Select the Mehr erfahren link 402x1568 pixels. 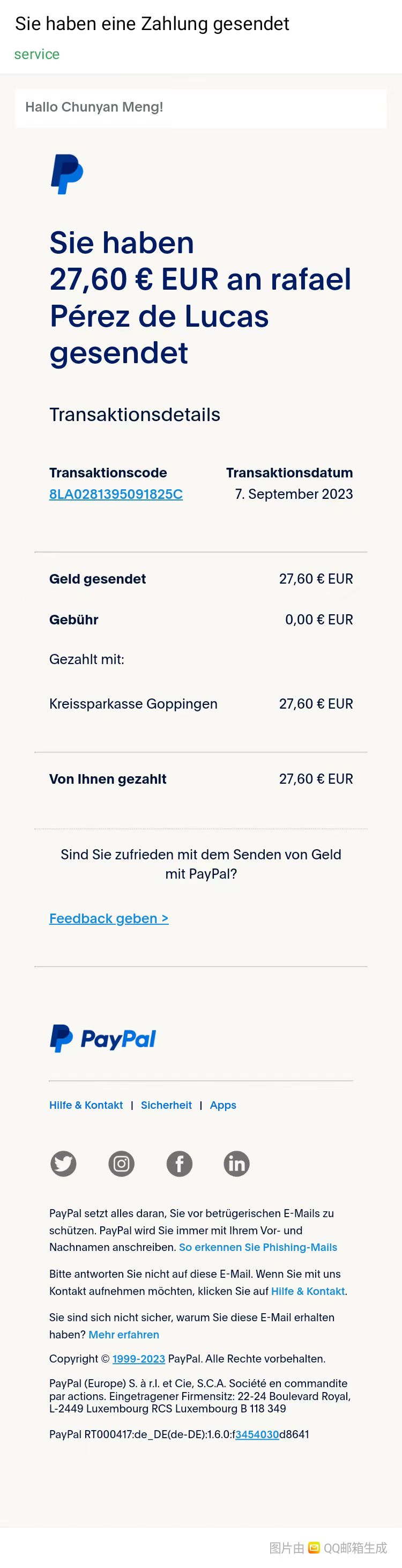point(123,1335)
